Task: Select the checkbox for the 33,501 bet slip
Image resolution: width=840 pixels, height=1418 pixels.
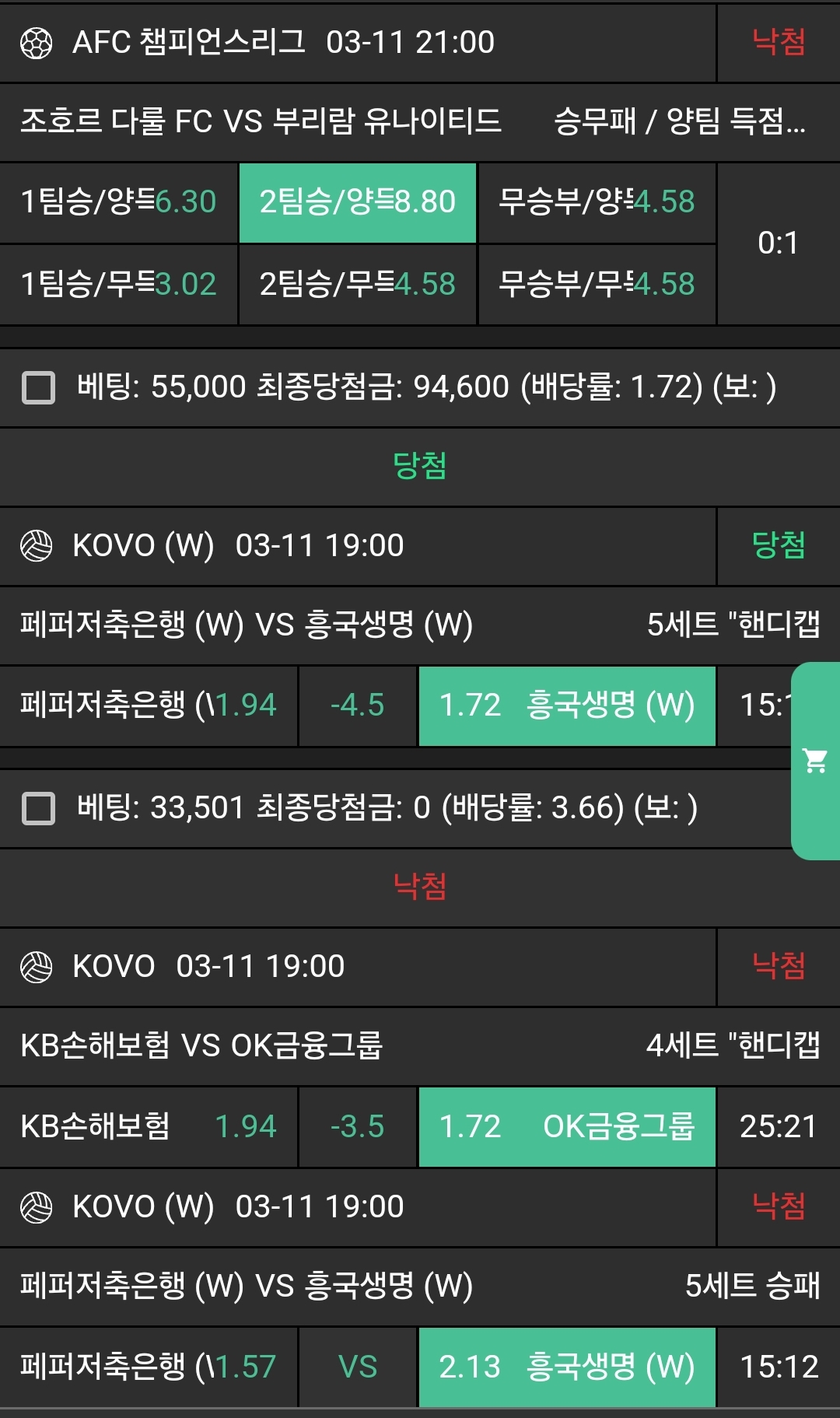Action: click(38, 808)
